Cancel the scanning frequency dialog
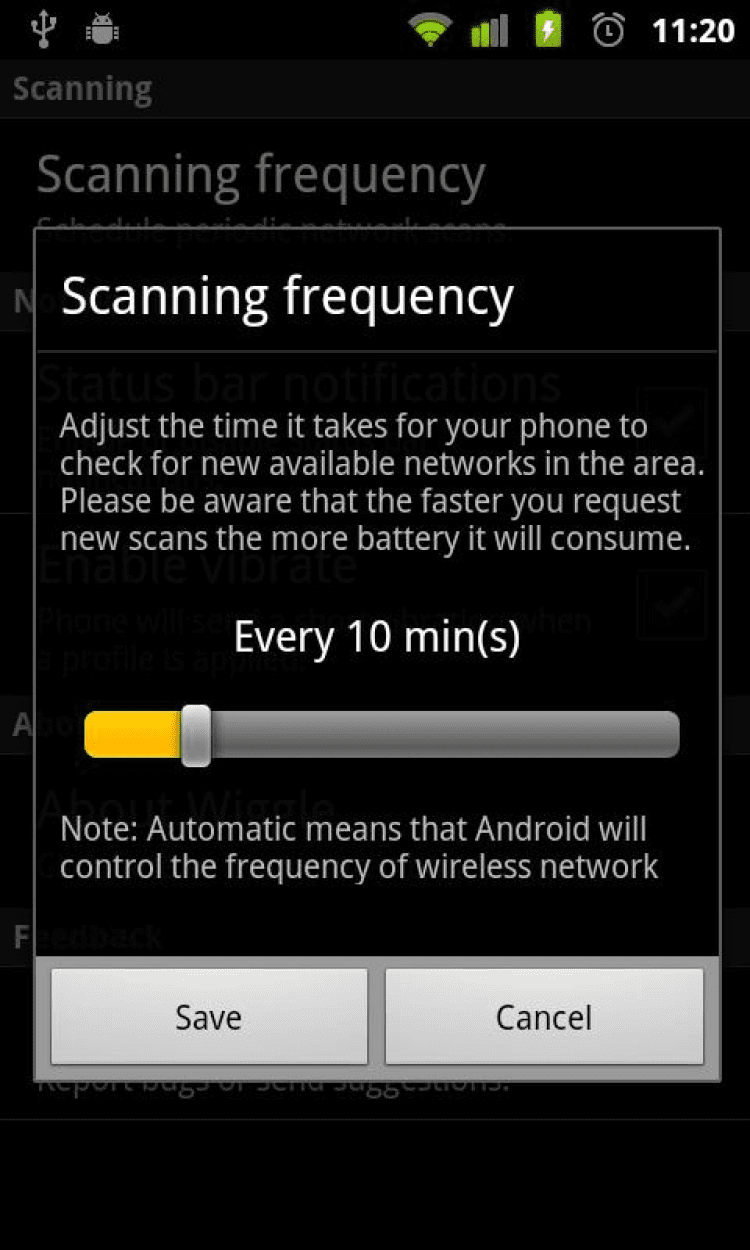 point(544,1016)
